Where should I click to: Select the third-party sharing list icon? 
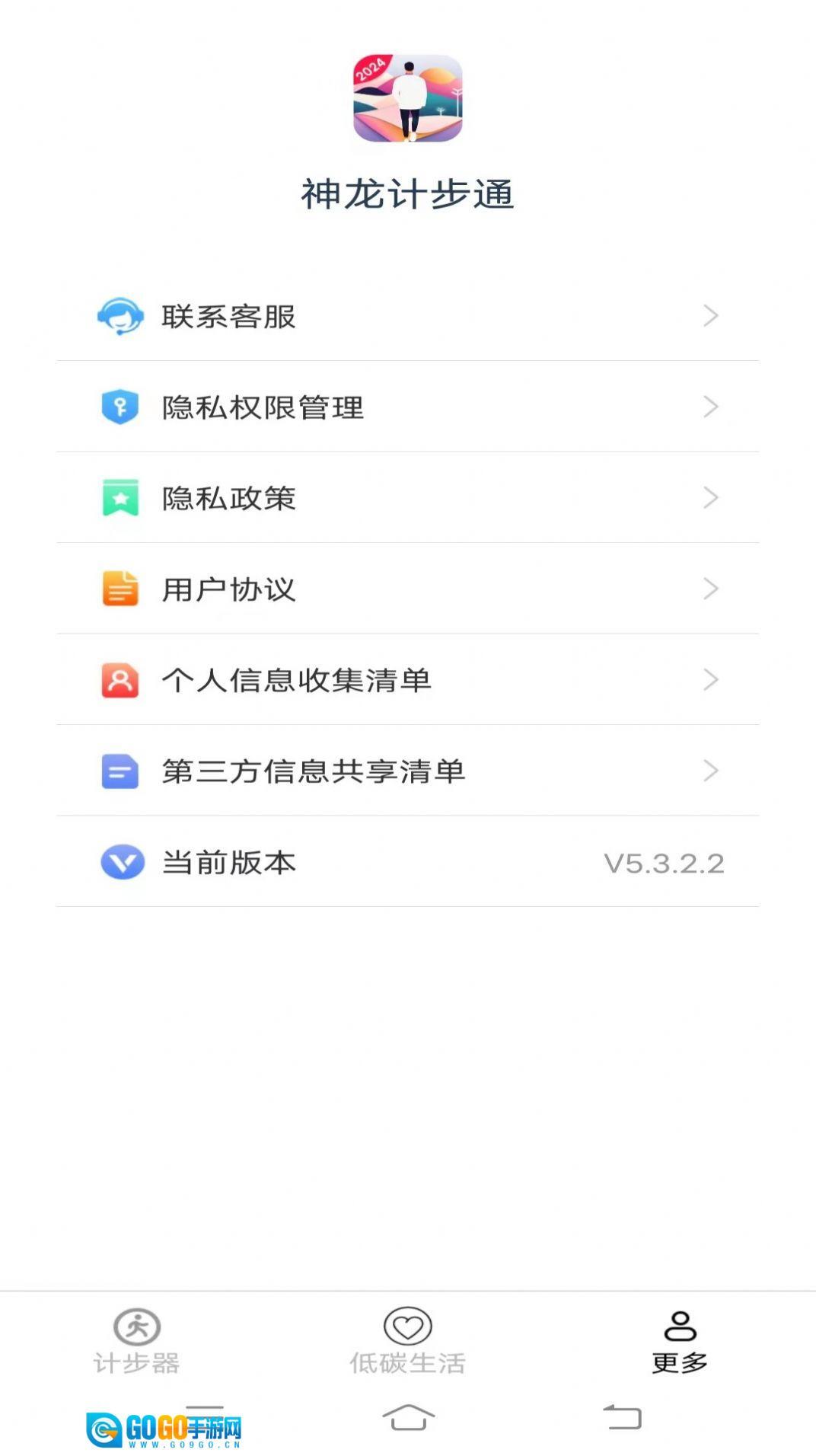[x=120, y=771]
